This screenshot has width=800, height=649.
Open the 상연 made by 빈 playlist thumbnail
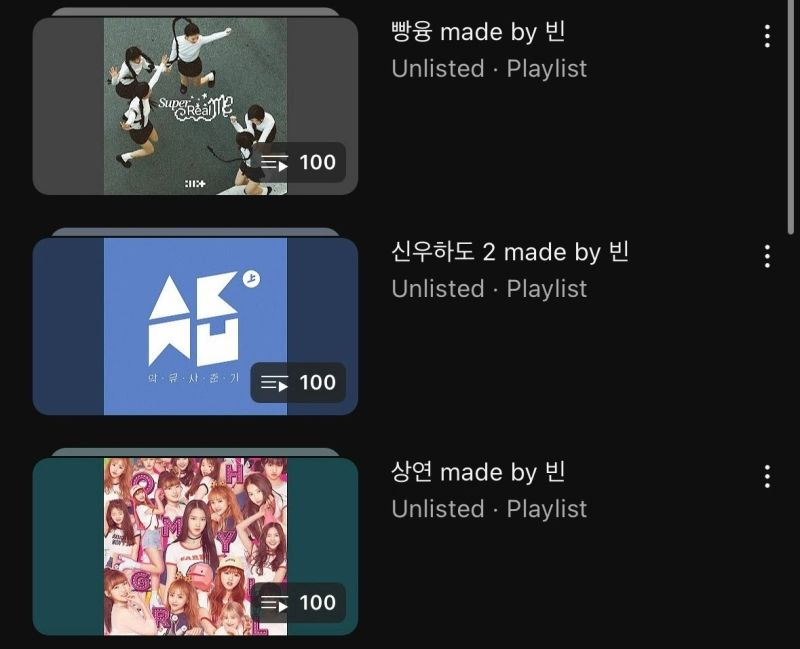[195, 545]
